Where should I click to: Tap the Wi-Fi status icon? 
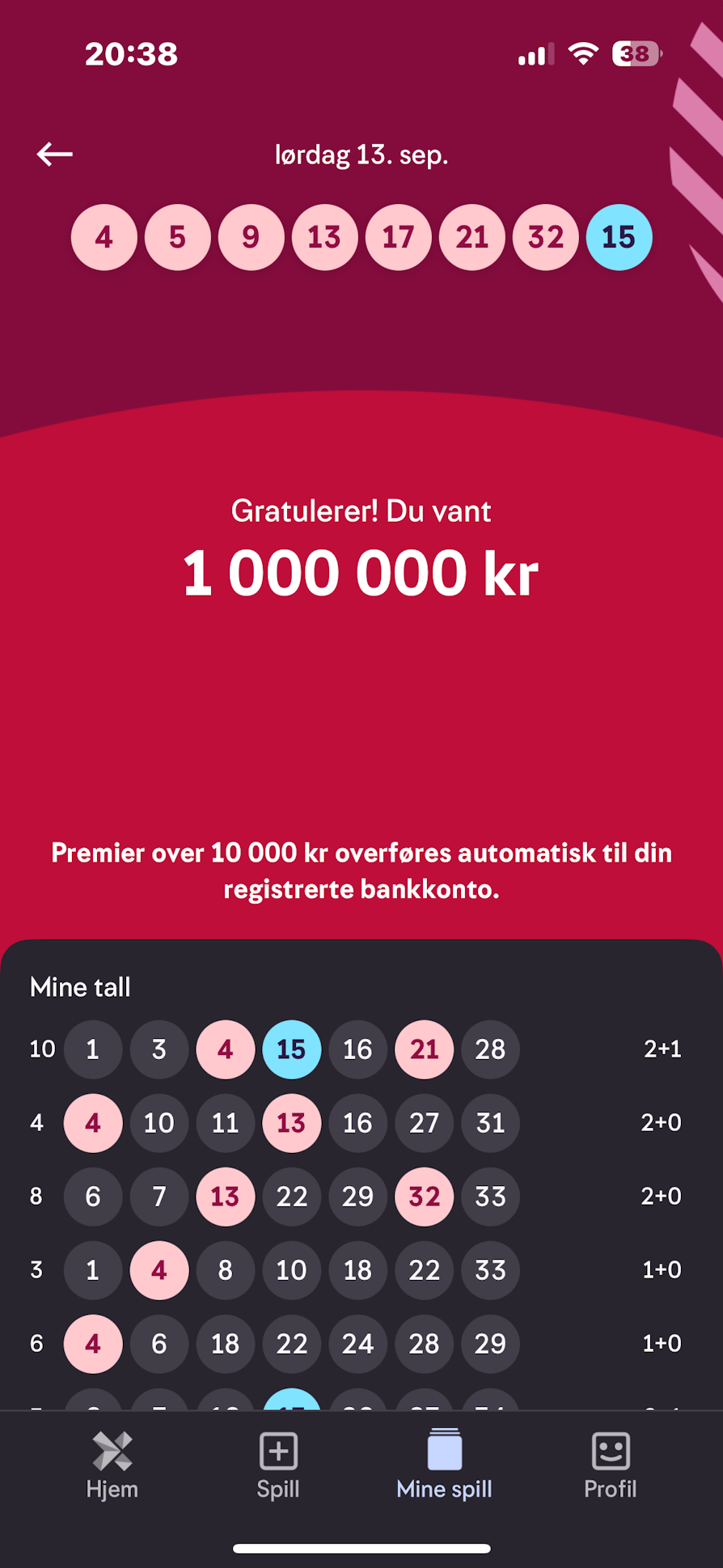581,53
